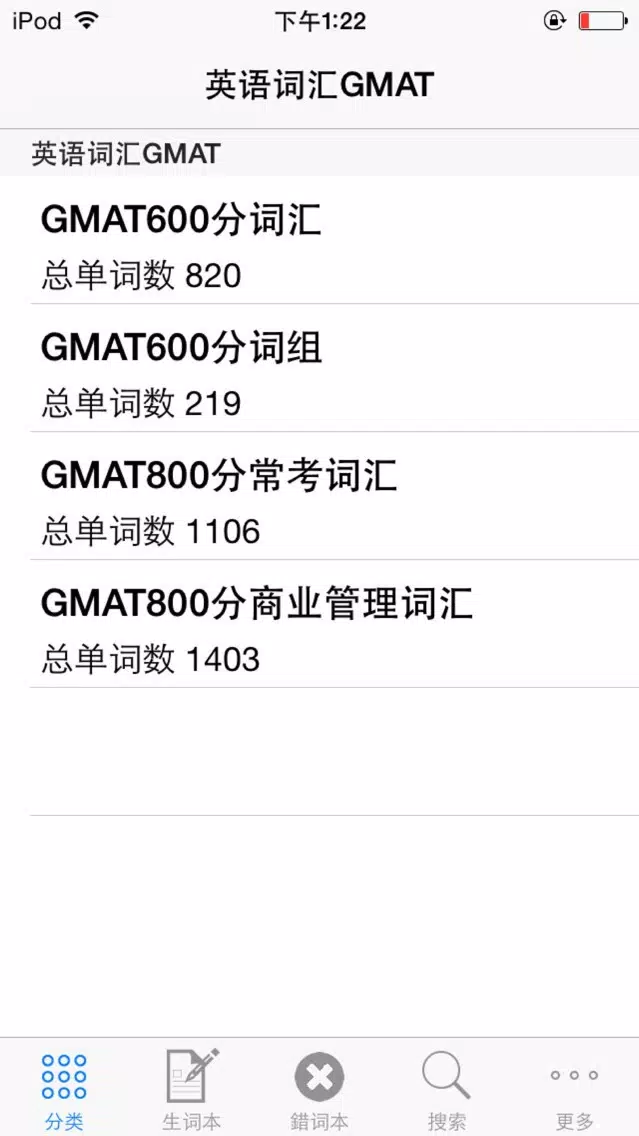Open the GMAT600分词汇 word list
The image size is (639, 1136).
coord(320,240)
